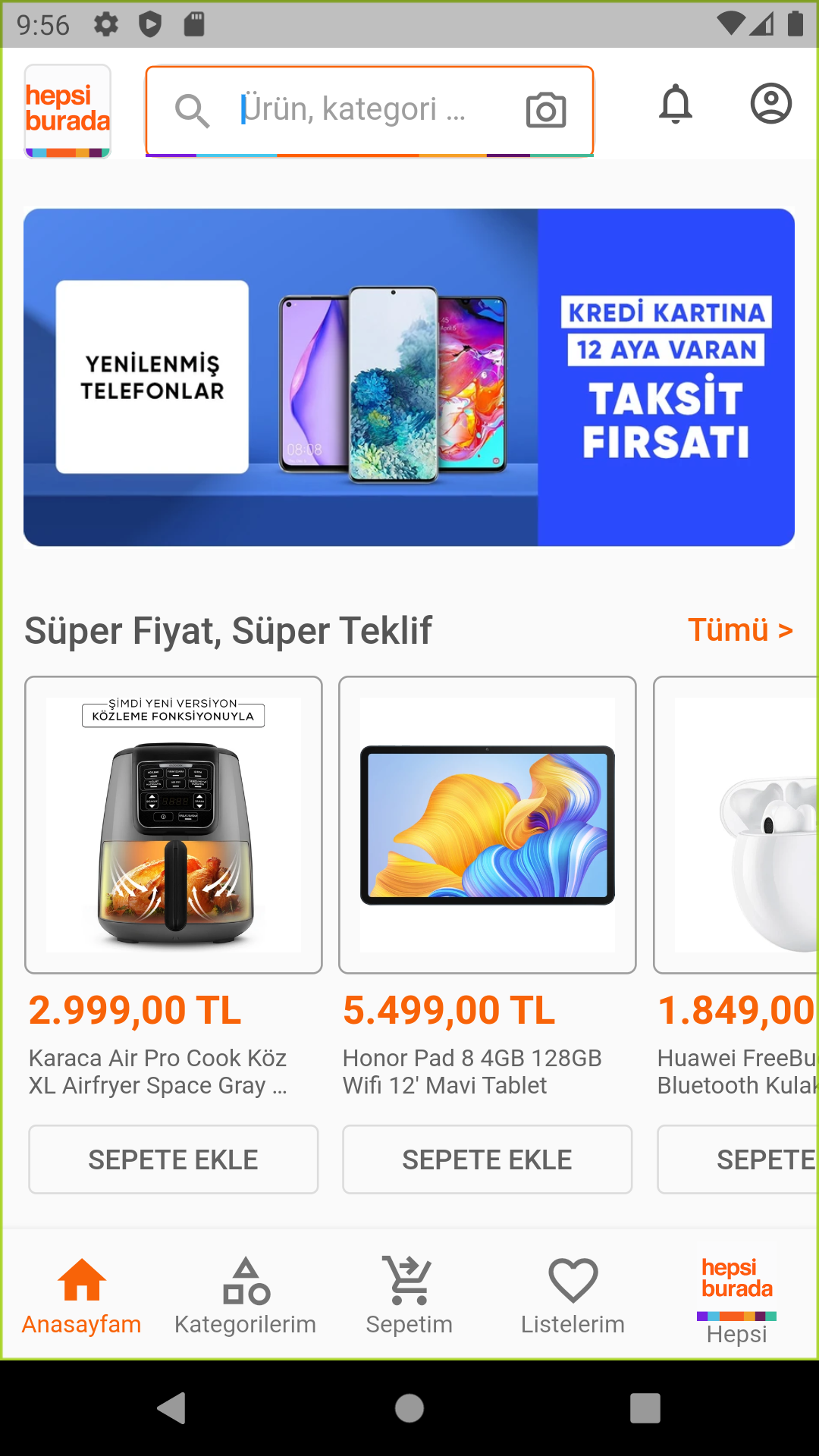This screenshot has width=819, height=1456.
Task: View all Süper Fiyat offers via Tümü
Action: pos(739,630)
